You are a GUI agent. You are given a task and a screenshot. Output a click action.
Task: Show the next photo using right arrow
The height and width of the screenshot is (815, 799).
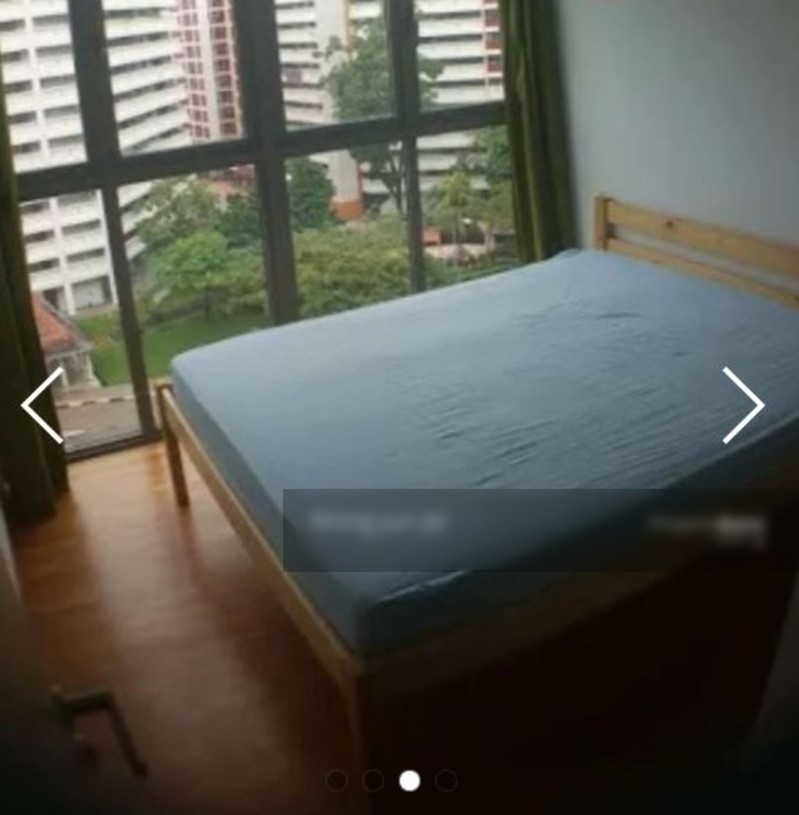pyautogui.click(x=743, y=405)
